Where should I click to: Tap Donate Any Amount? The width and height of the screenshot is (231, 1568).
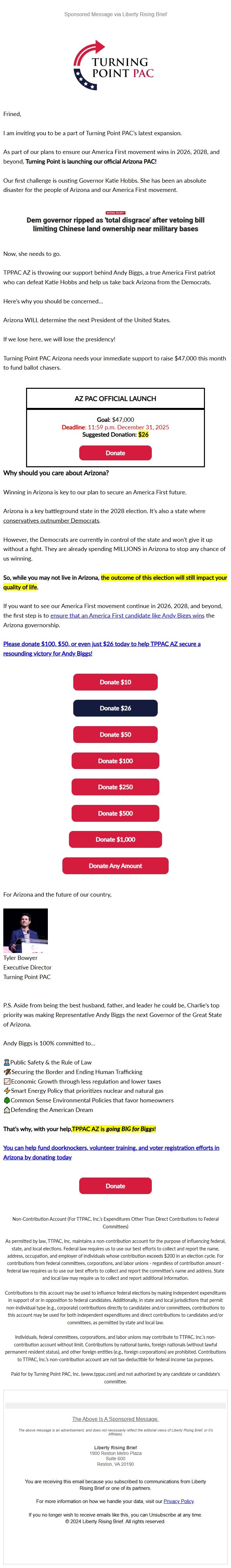[x=115, y=865]
